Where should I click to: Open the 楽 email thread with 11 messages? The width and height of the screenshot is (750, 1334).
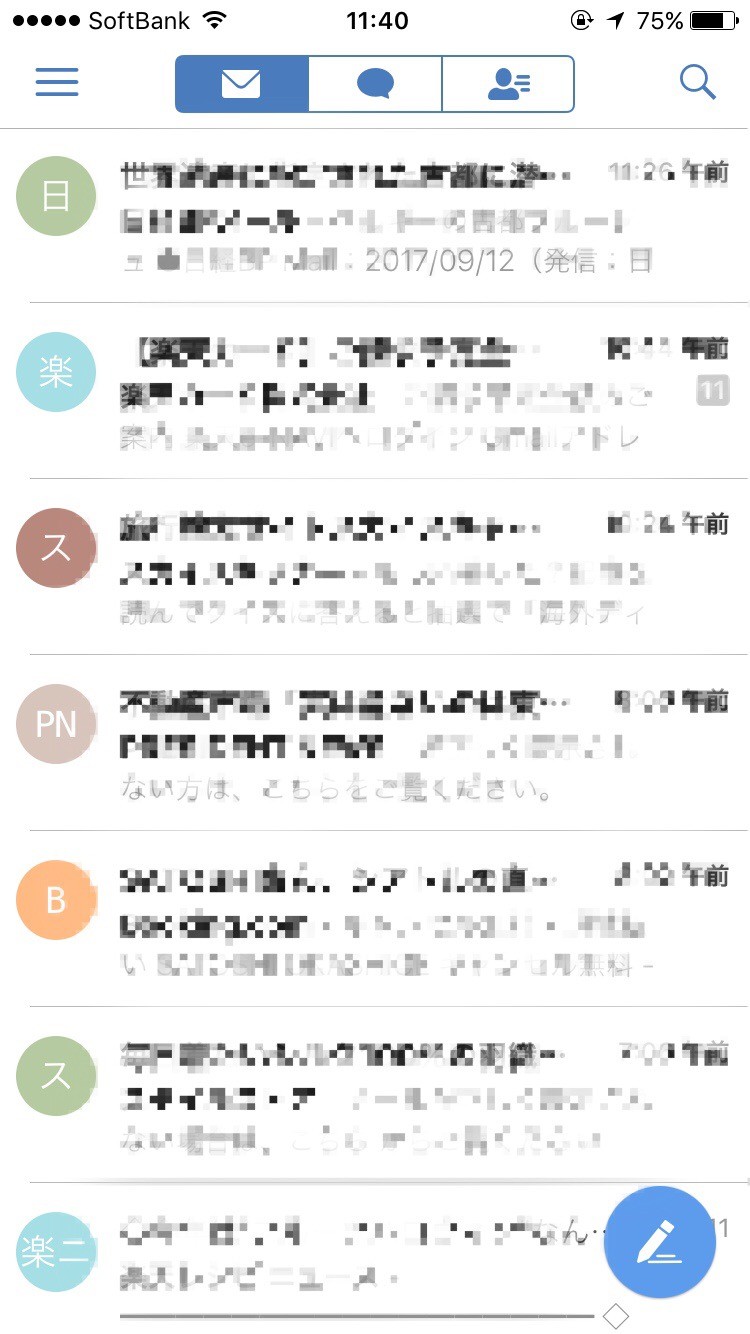point(400,392)
